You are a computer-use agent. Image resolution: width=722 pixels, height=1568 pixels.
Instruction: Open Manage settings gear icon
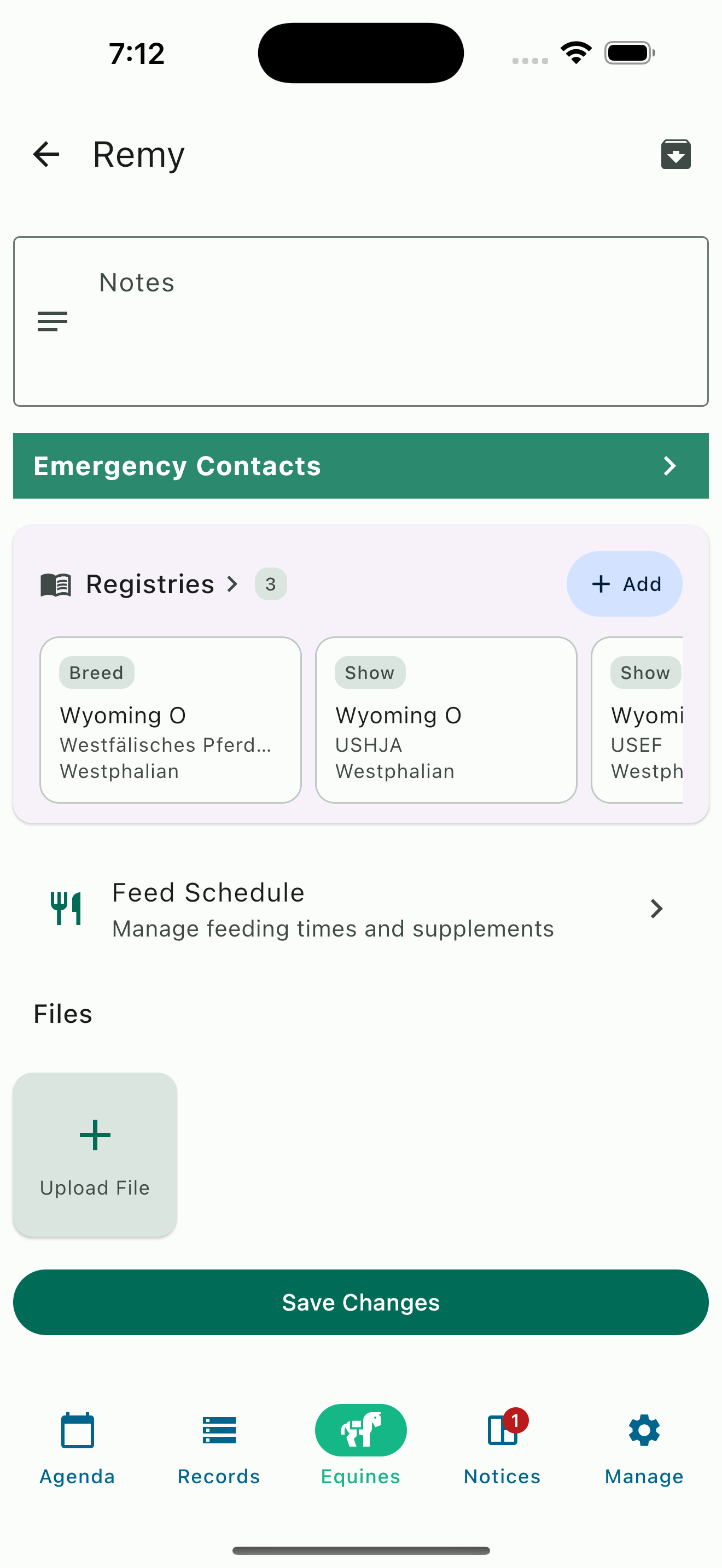tap(643, 1430)
